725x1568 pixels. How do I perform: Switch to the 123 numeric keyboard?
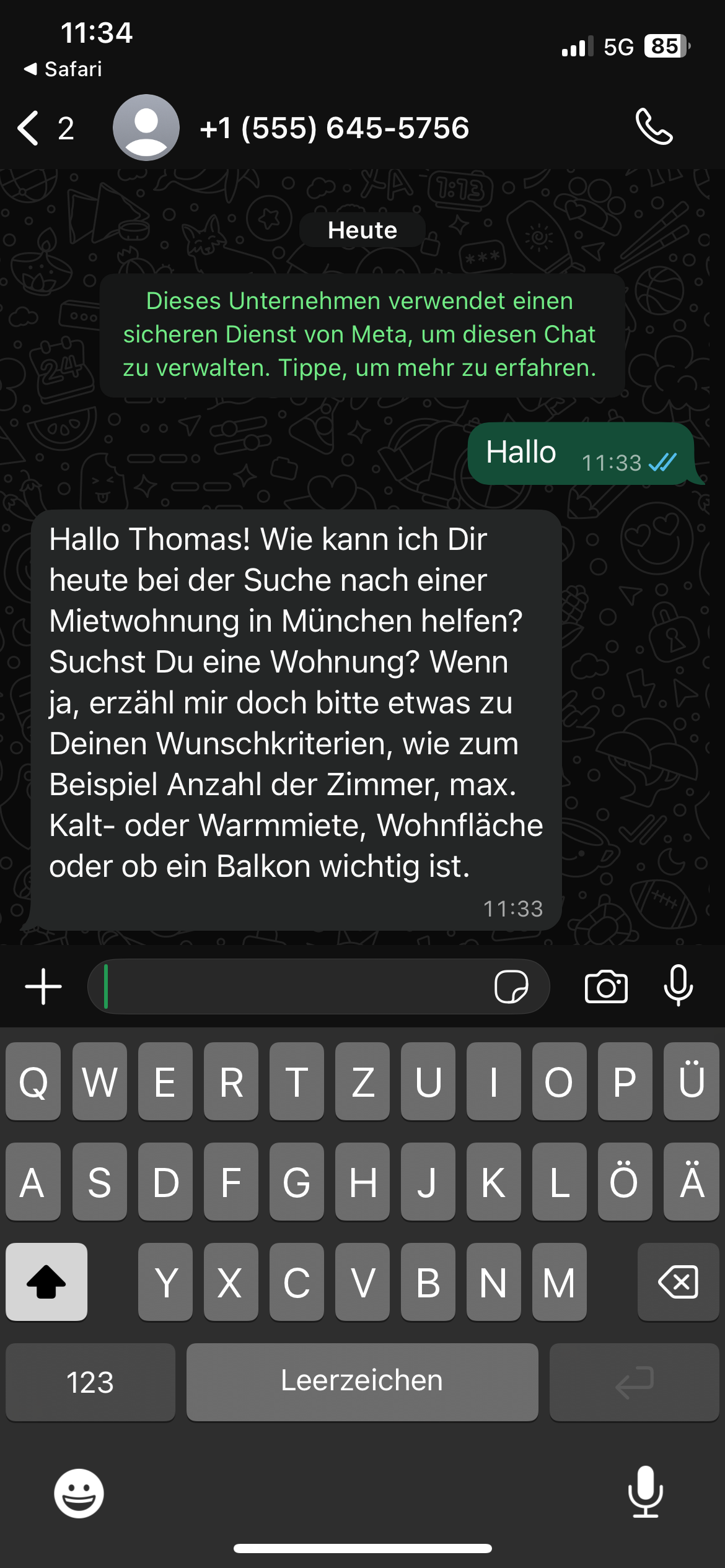90,1382
